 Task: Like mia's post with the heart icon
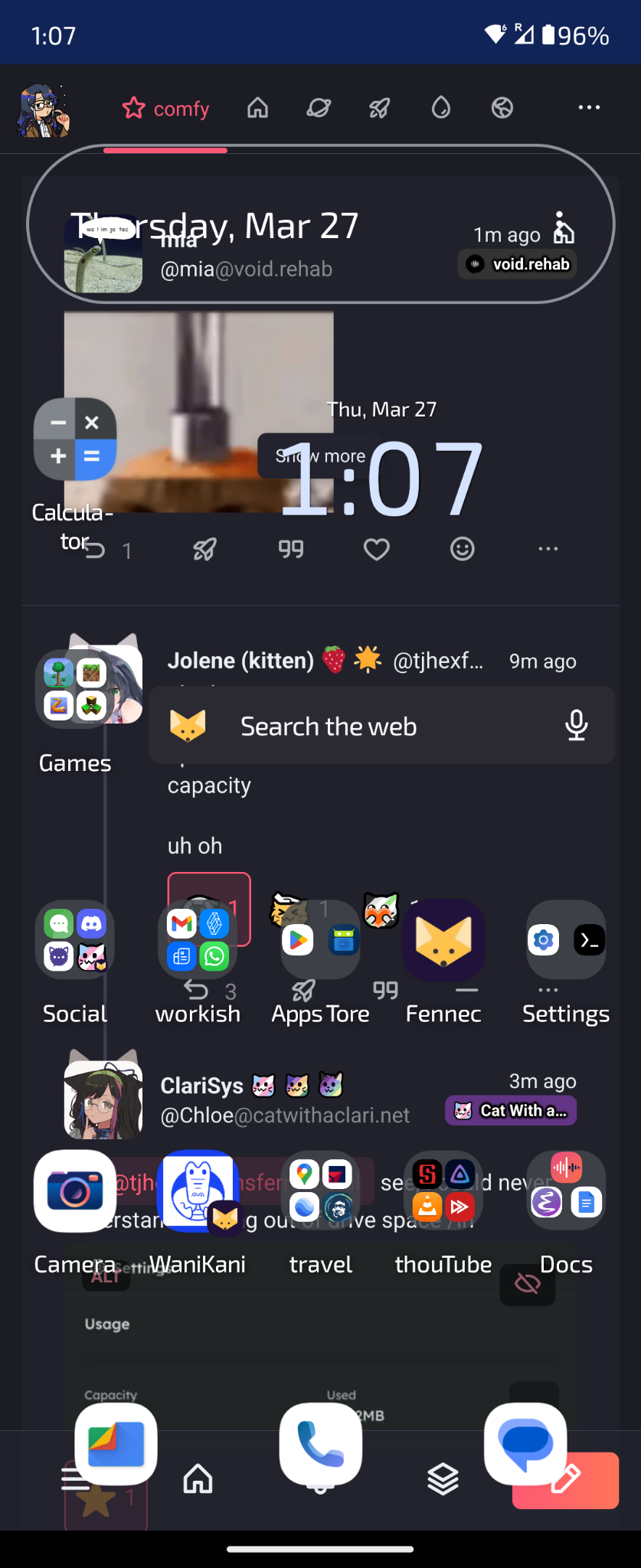pos(376,549)
